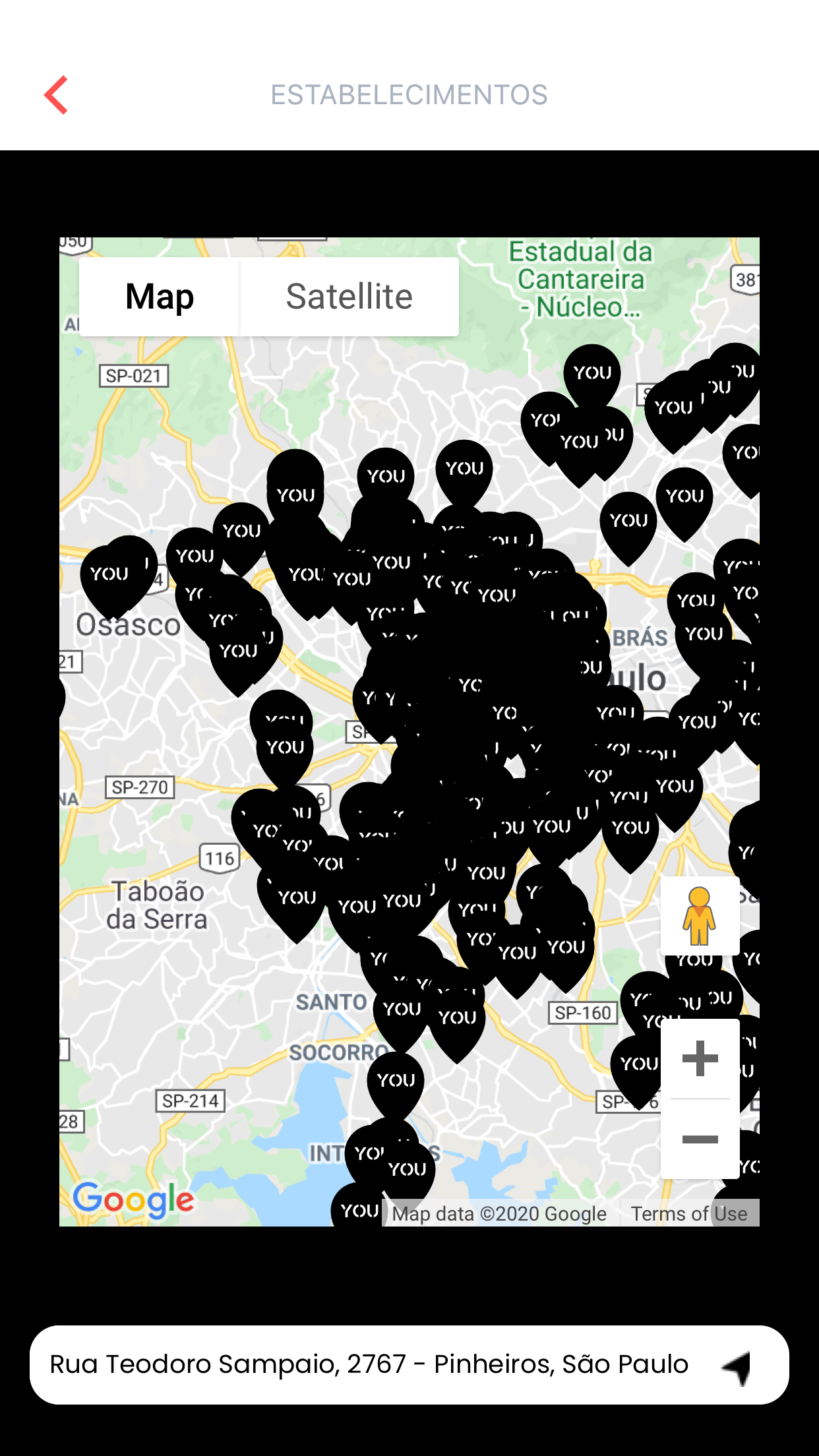
Task: Open the Terms of Use link
Action: [688, 1213]
